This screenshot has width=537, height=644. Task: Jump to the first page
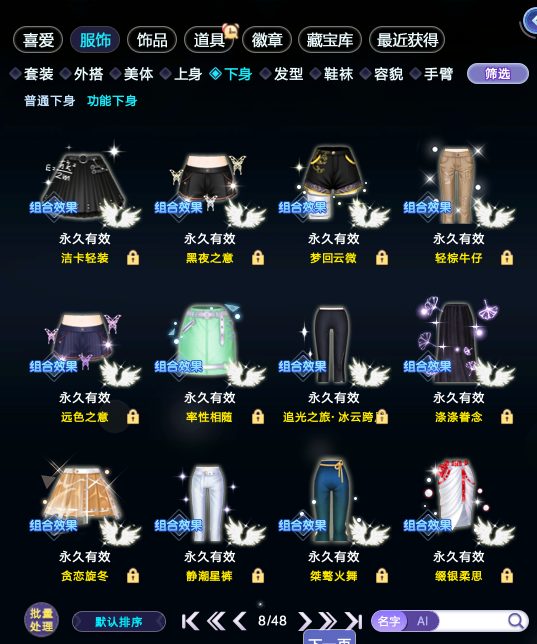190,621
